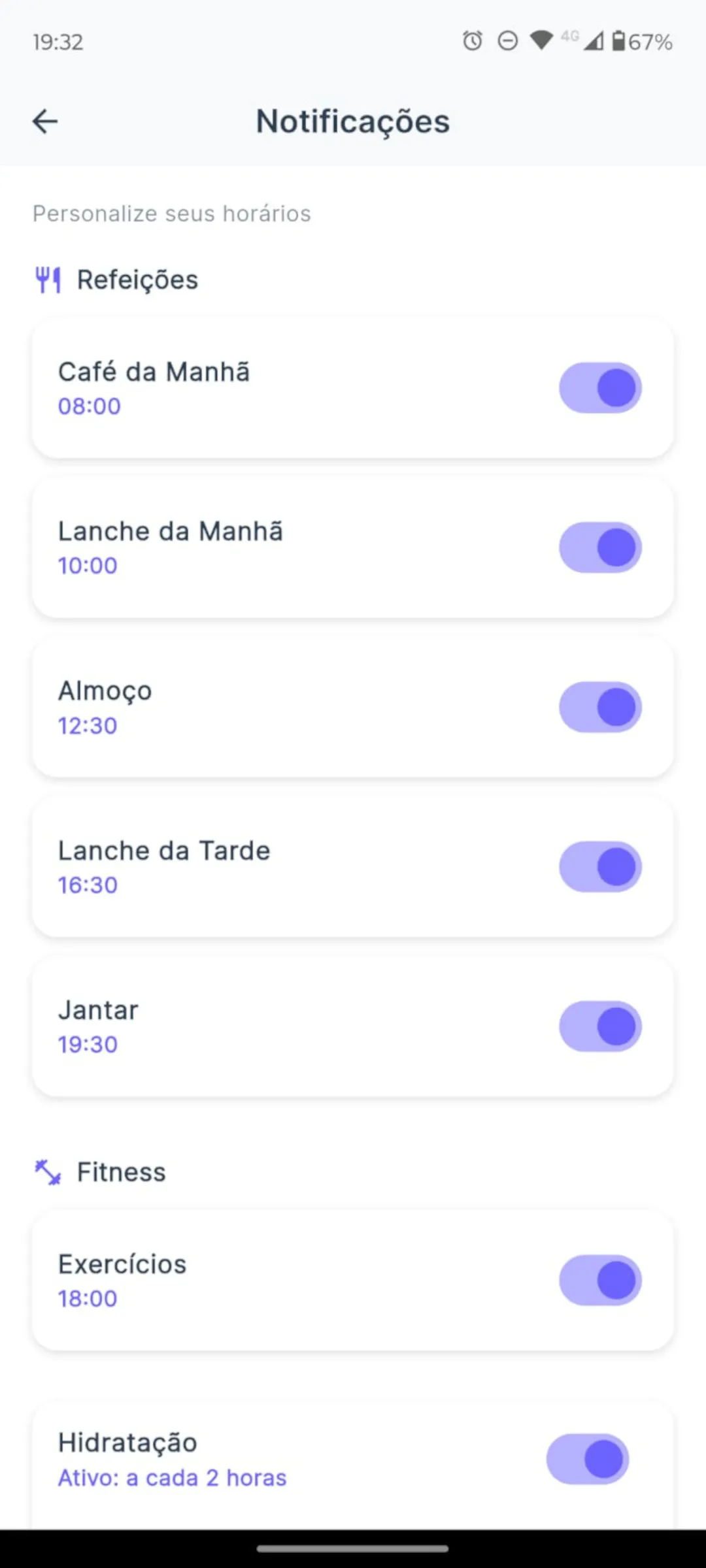The image size is (706, 1568).
Task: Turn off Lanche da Manhã notification
Action: click(x=600, y=547)
